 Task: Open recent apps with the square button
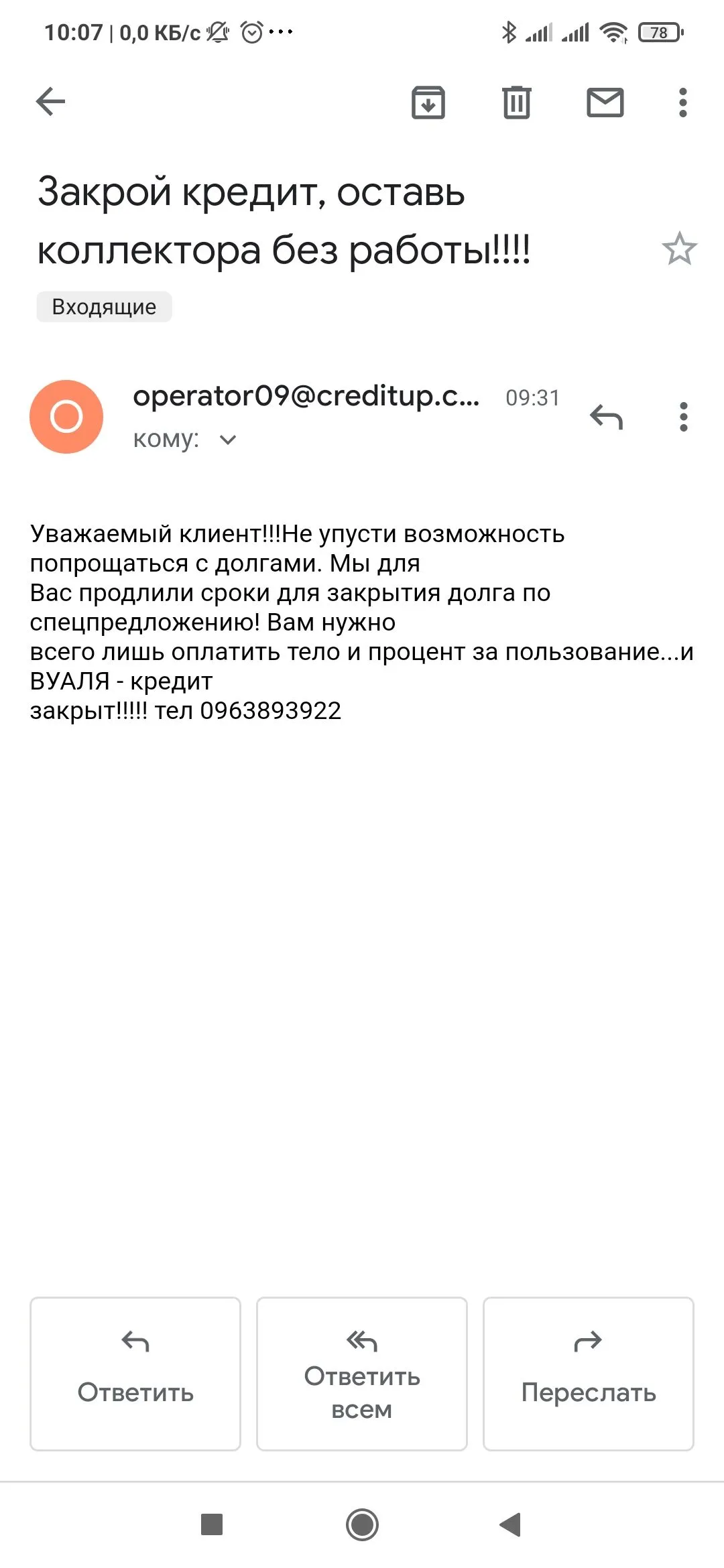tap(212, 1524)
